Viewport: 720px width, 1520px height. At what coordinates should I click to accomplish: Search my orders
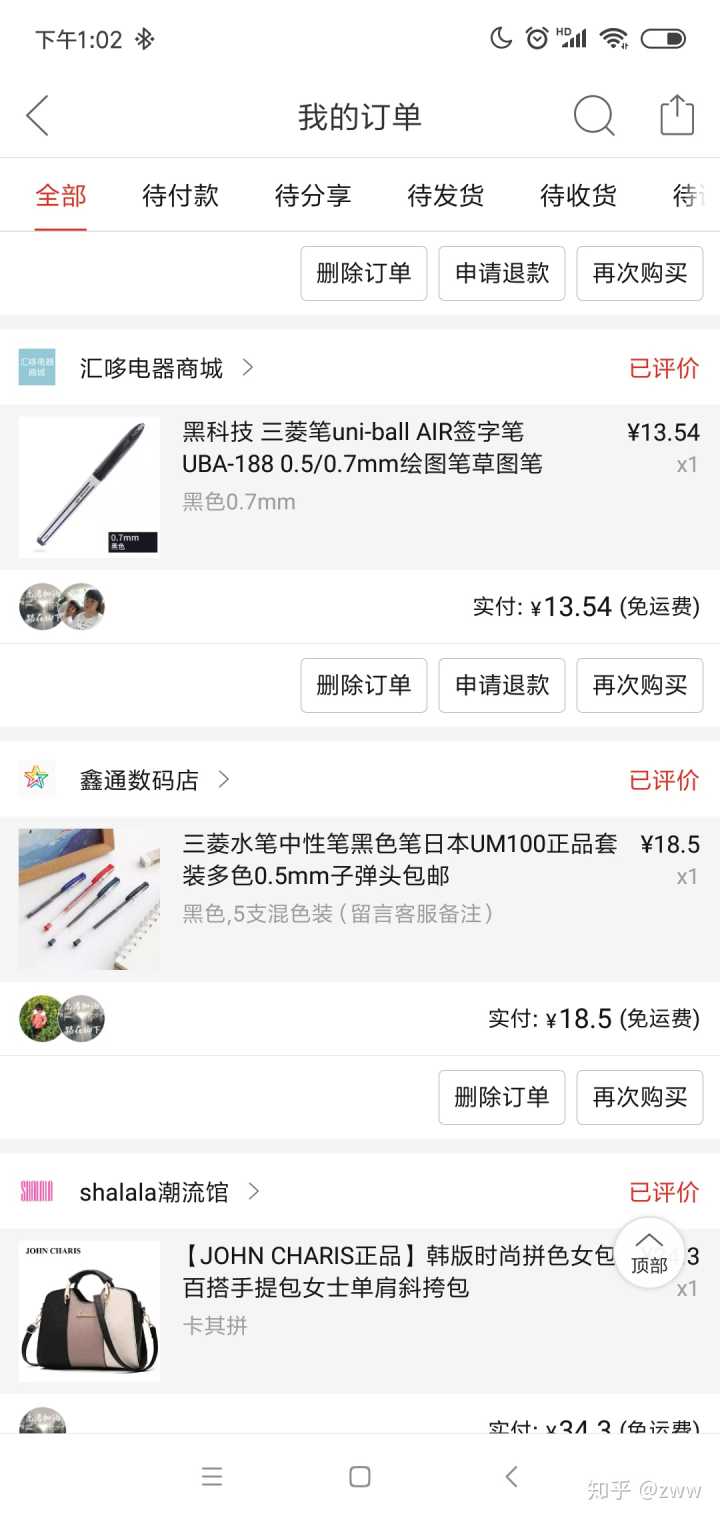(593, 116)
